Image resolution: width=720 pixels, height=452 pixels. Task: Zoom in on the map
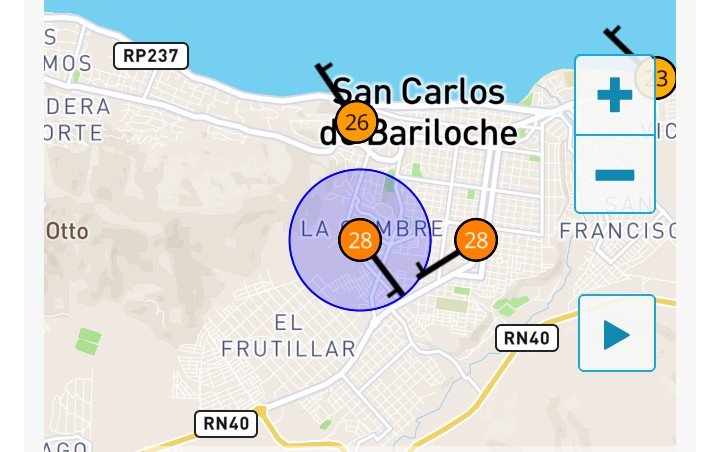614,96
